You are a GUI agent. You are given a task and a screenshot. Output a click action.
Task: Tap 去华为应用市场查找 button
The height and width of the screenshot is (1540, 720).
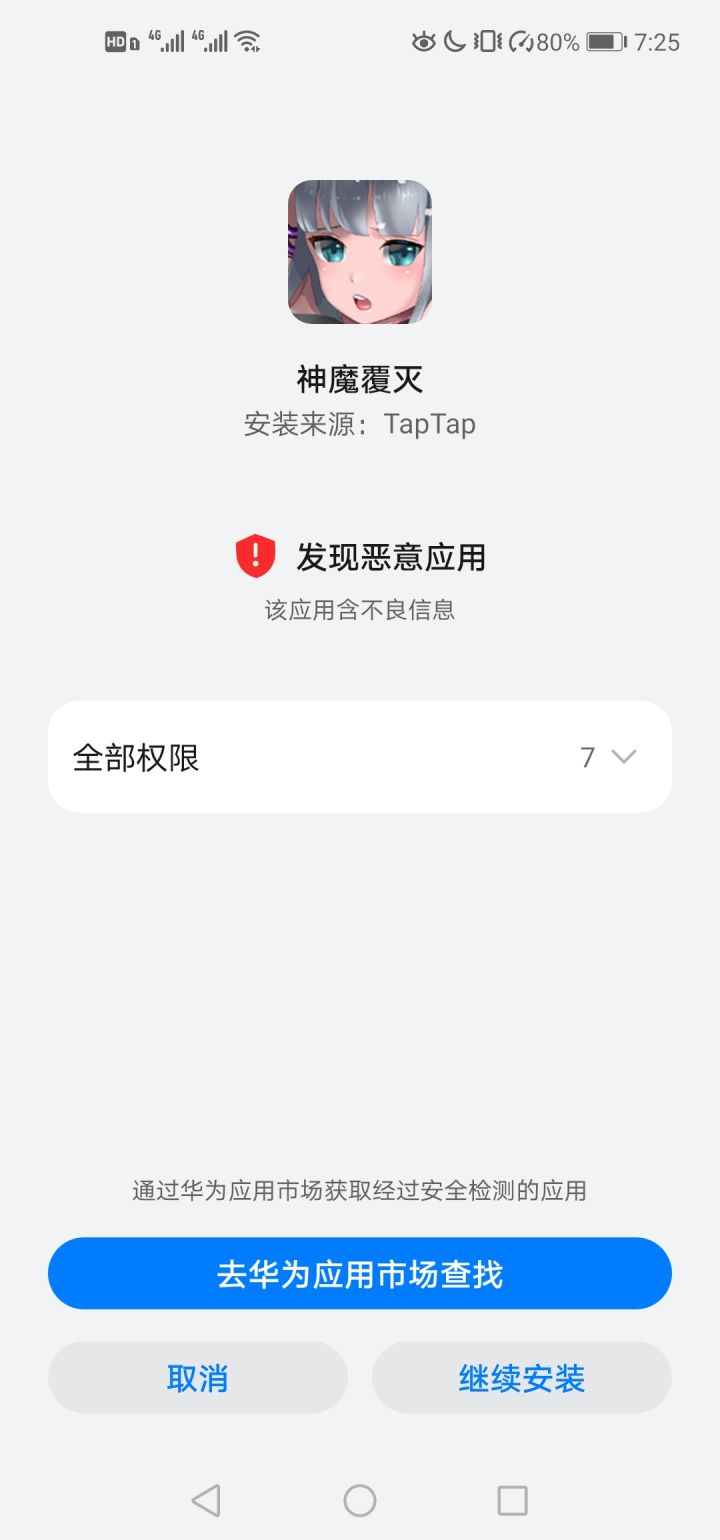[360, 1274]
